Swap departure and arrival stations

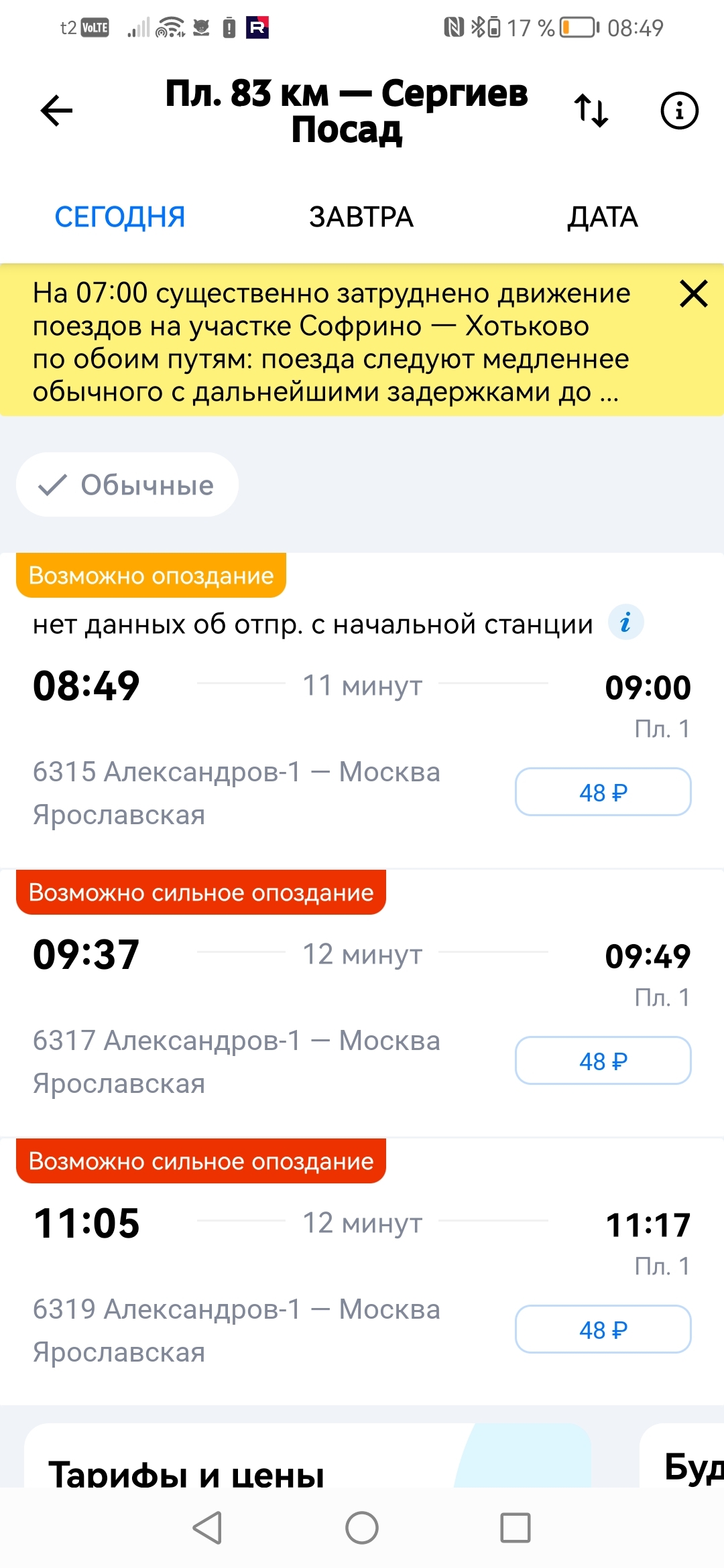coord(591,111)
